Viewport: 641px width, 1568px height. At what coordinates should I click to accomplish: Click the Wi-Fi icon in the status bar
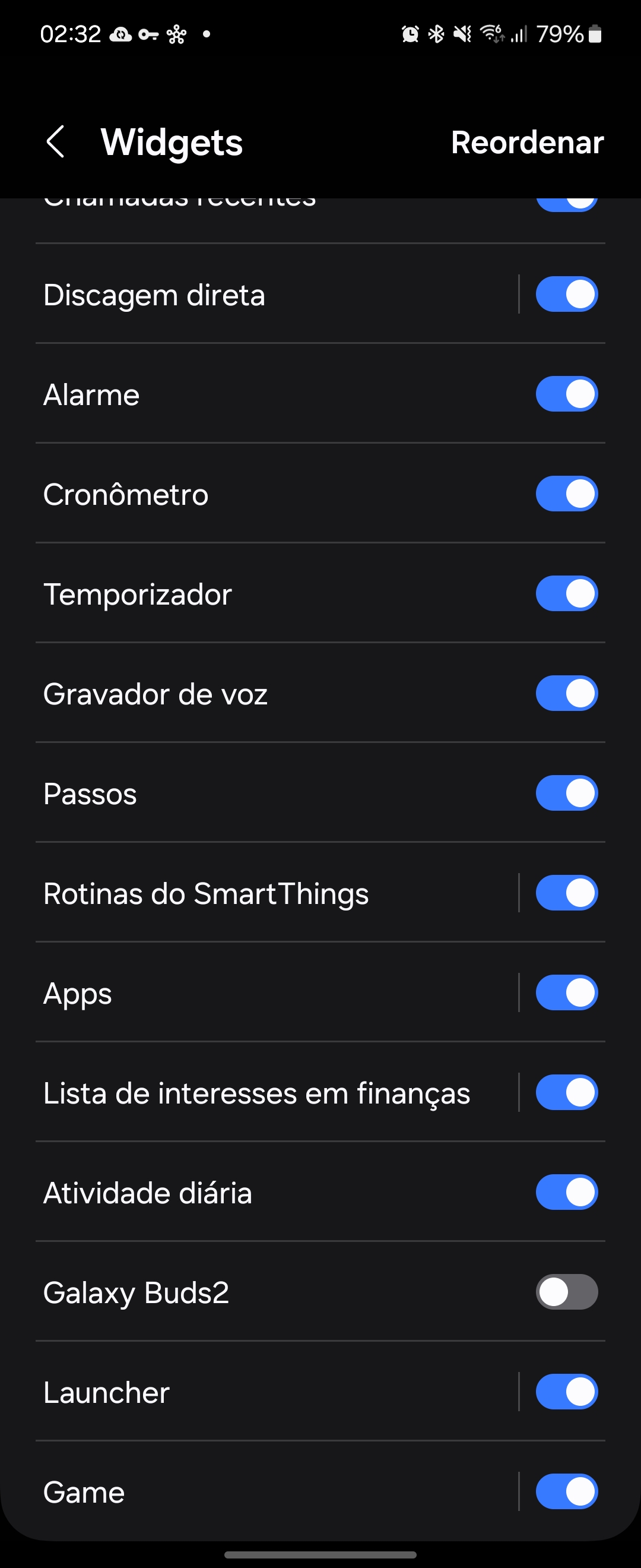[x=490, y=34]
